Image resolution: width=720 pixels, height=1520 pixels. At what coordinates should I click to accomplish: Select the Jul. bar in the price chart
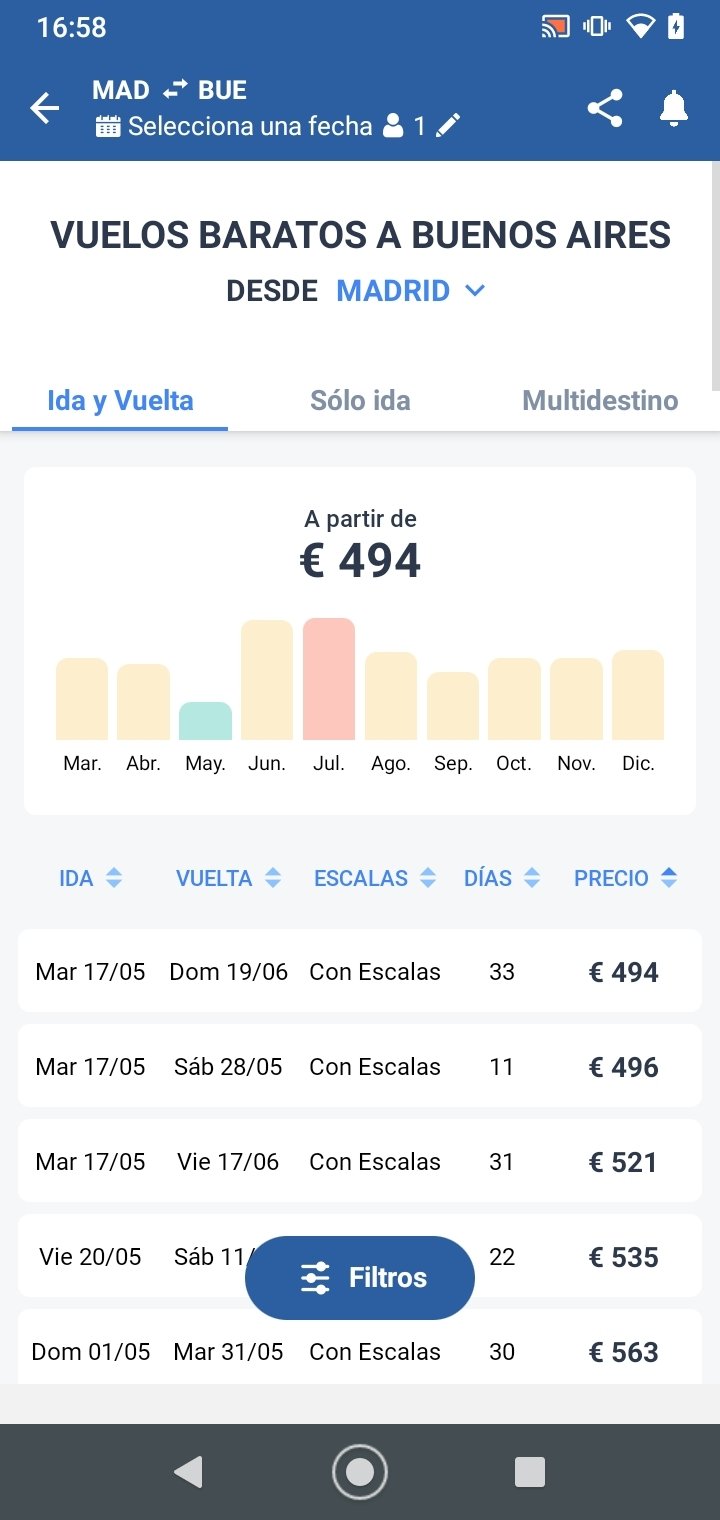[x=329, y=679]
